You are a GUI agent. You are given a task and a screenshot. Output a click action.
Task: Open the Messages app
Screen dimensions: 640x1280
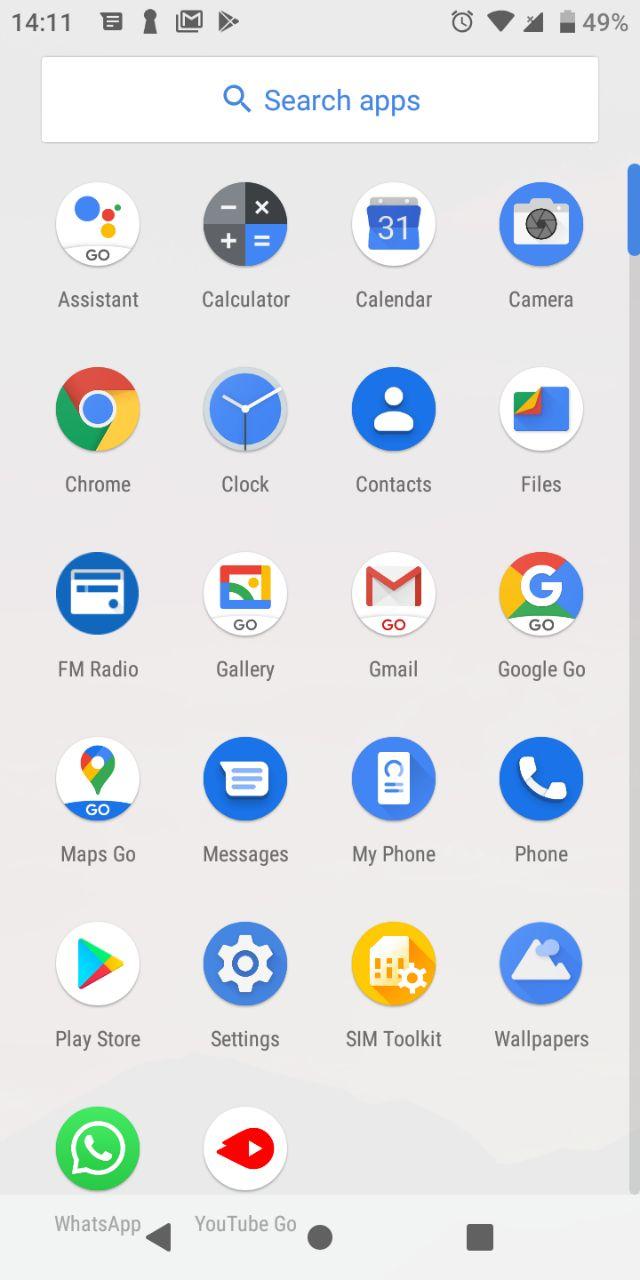click(x=245, y=779)
